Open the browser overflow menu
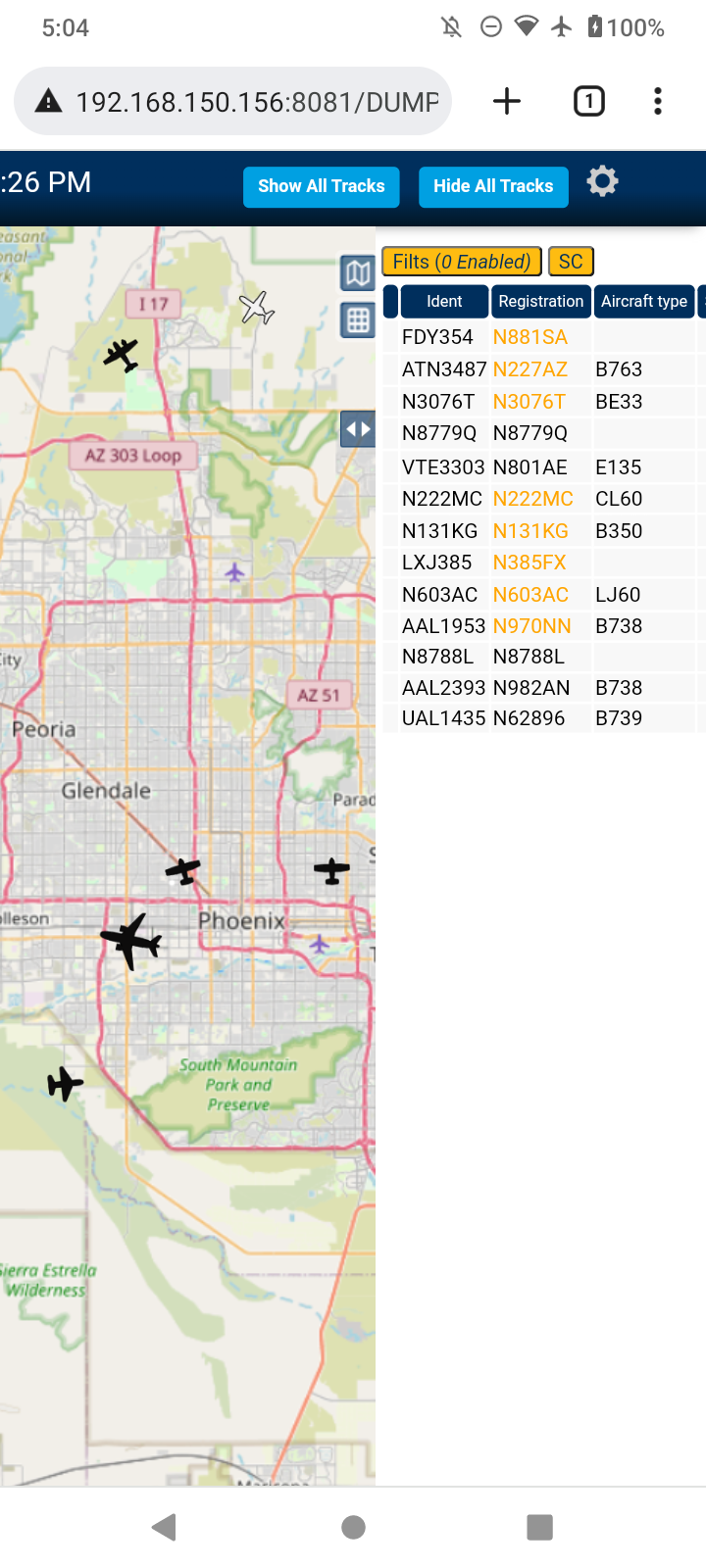 tap(658, 101)
